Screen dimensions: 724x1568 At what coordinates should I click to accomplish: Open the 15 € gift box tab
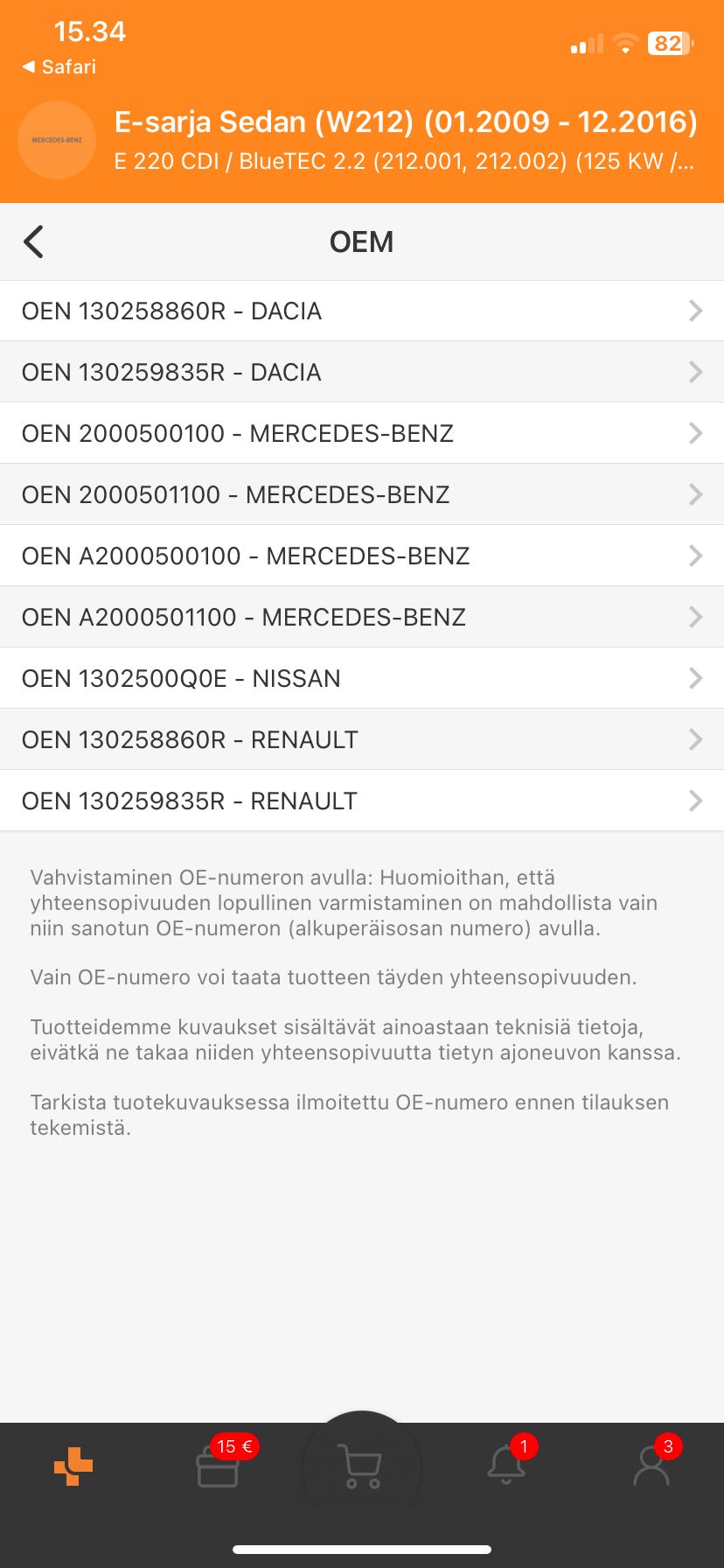(218, 1466)
